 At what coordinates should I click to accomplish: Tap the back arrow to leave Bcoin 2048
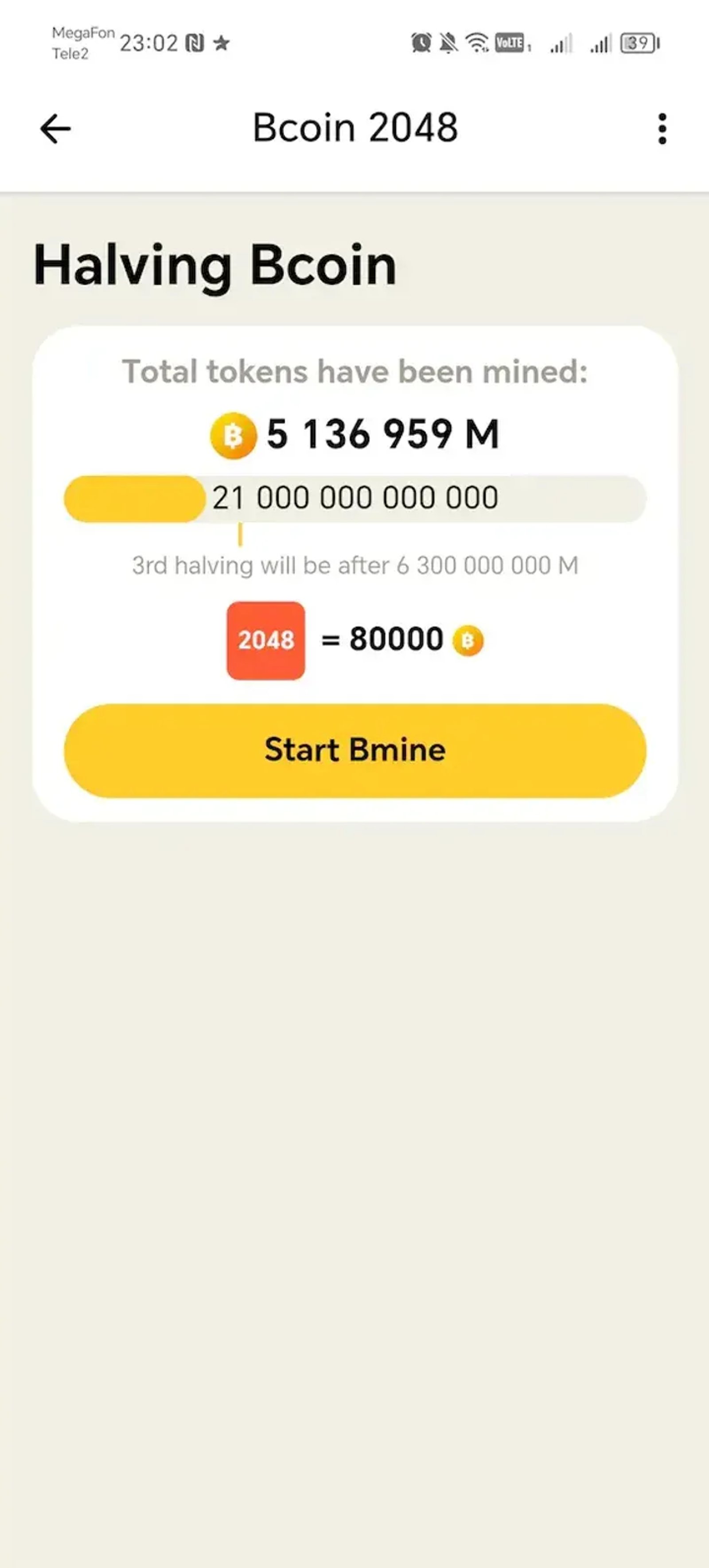(x=55, y=129)
